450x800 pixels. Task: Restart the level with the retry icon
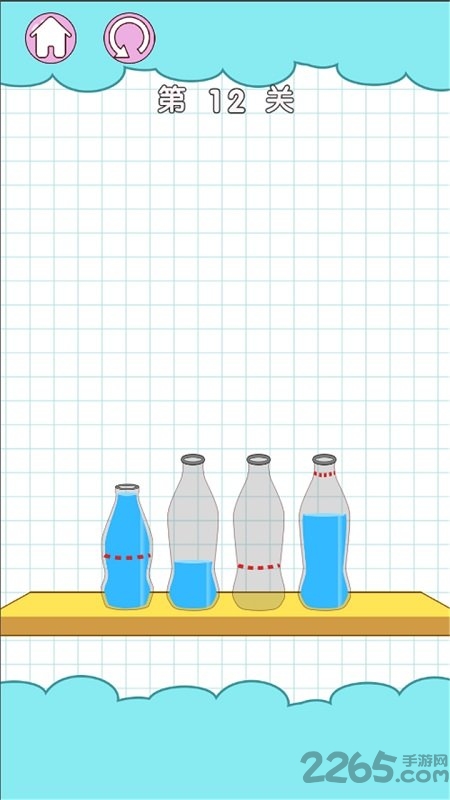(130, 38)
